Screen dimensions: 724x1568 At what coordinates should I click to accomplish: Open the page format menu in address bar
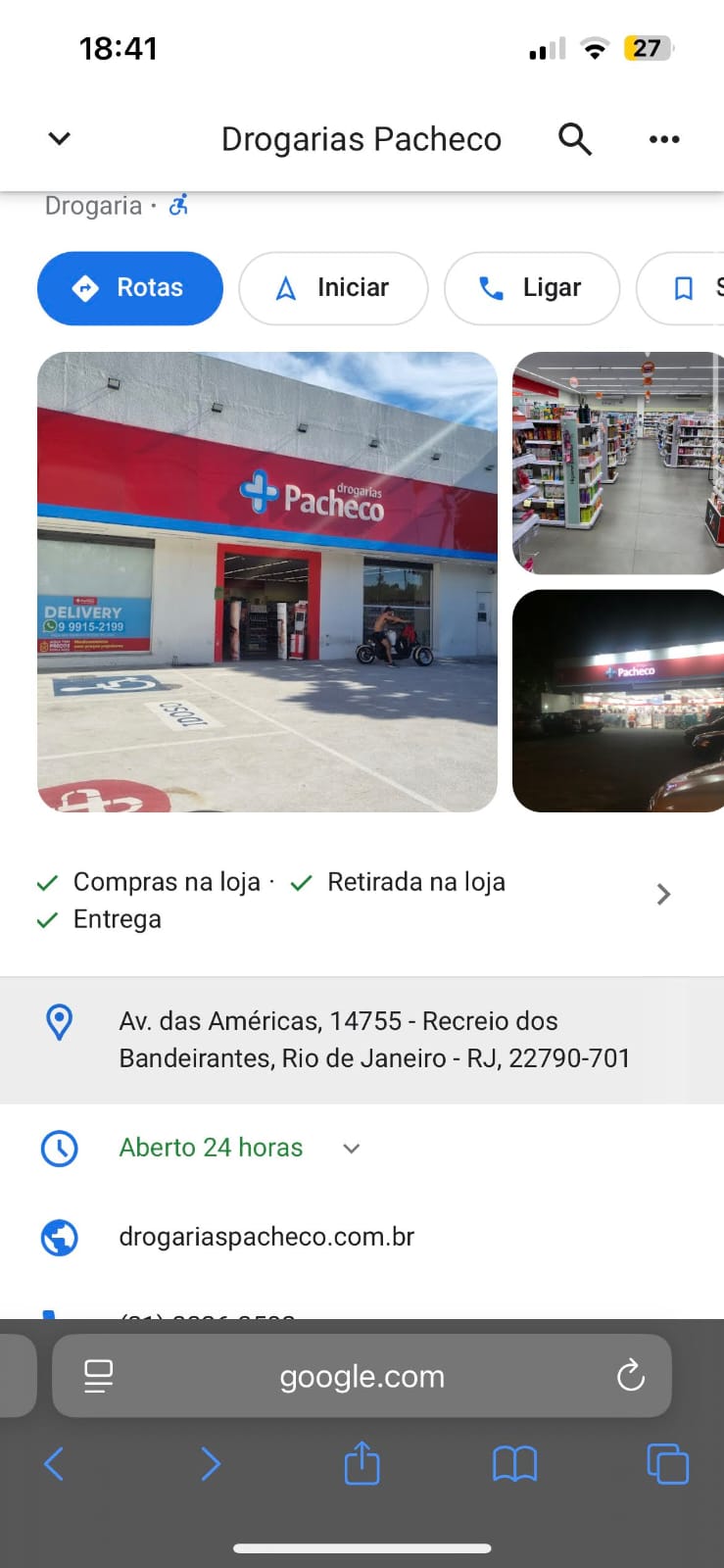click(x=98, y=1376)
